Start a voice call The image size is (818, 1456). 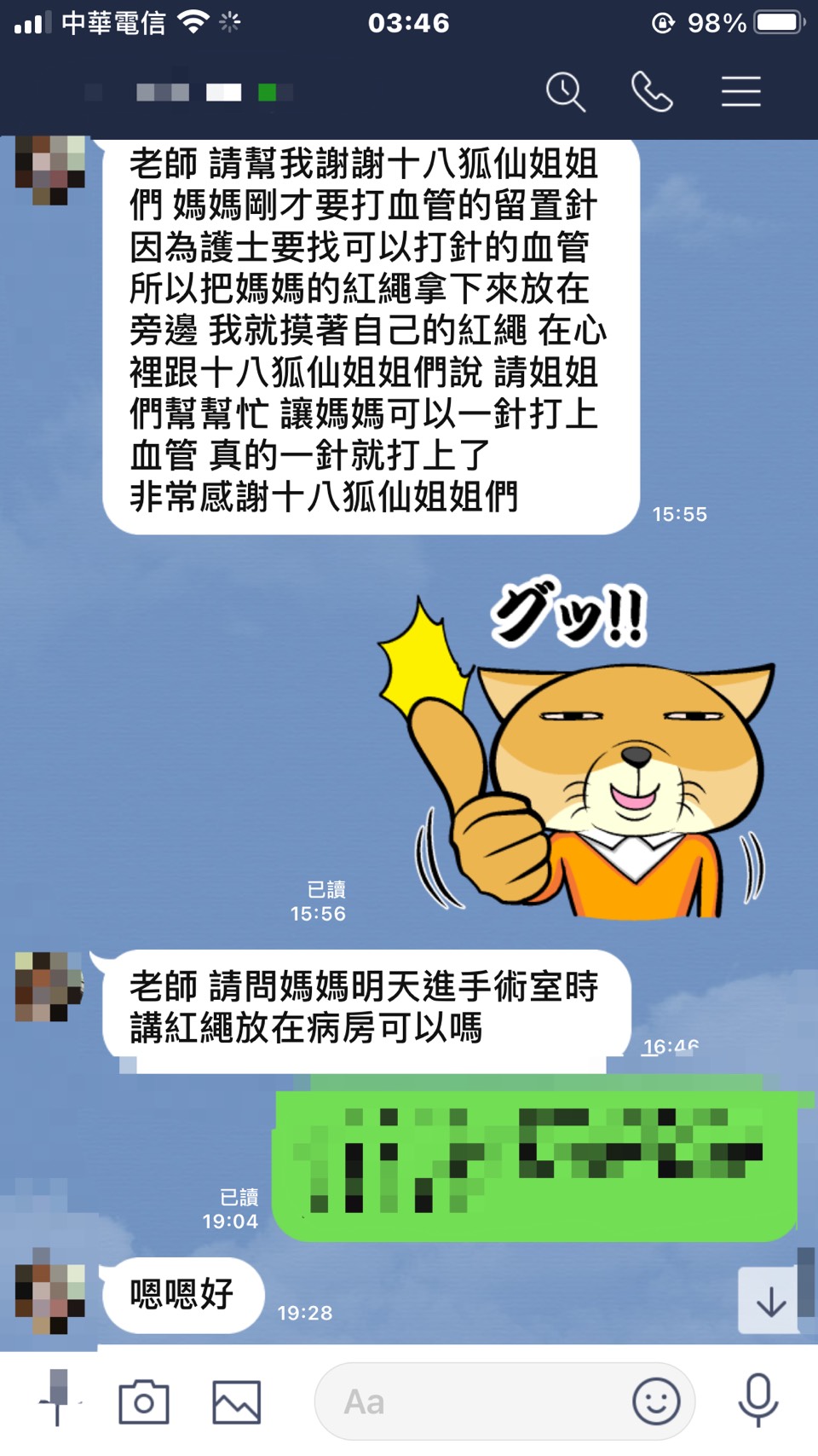[652, 92]
